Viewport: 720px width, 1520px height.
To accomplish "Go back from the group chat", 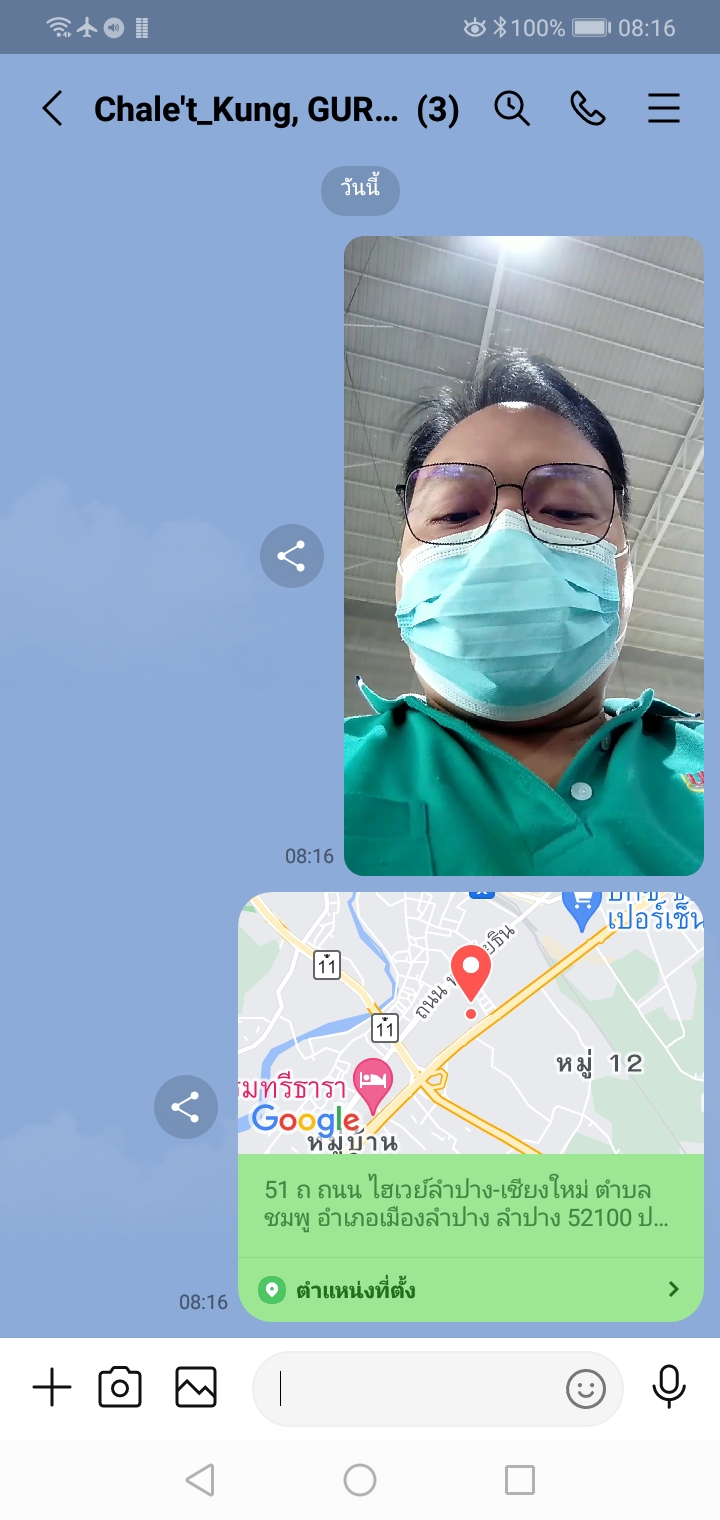I will (x=52, y=109).
